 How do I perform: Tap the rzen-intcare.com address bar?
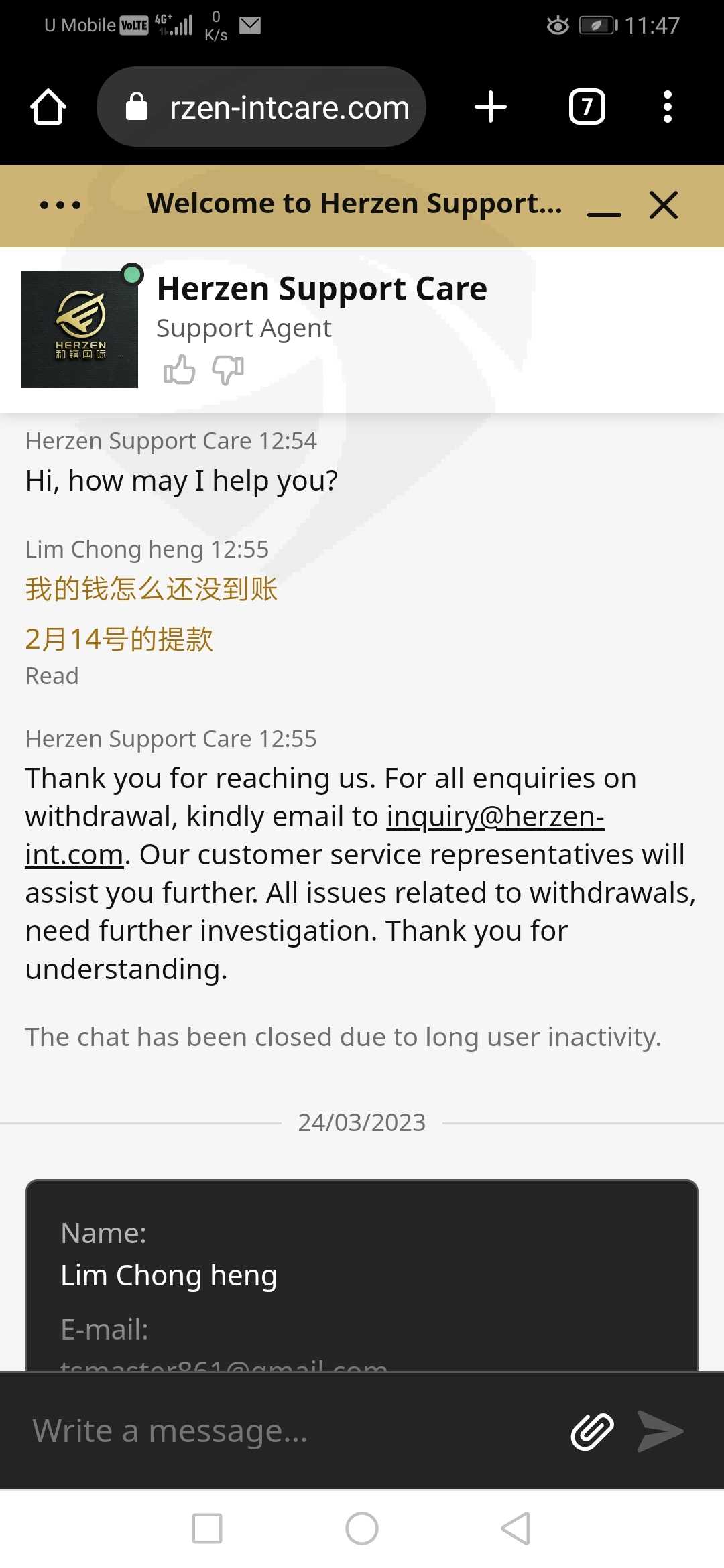(x=261, y=107)
